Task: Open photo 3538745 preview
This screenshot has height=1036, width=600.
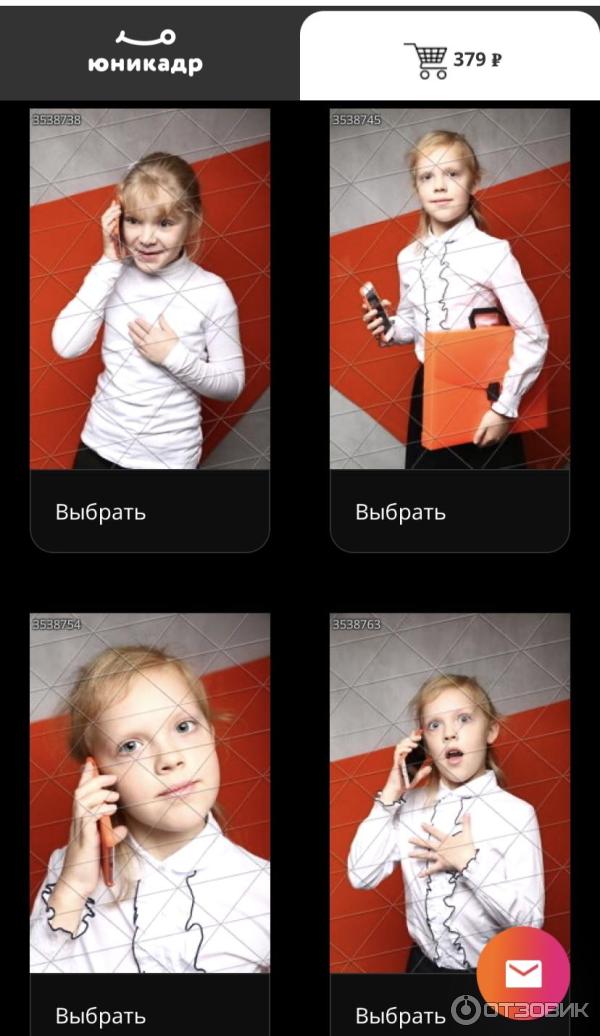Action: tap(450, 289)
